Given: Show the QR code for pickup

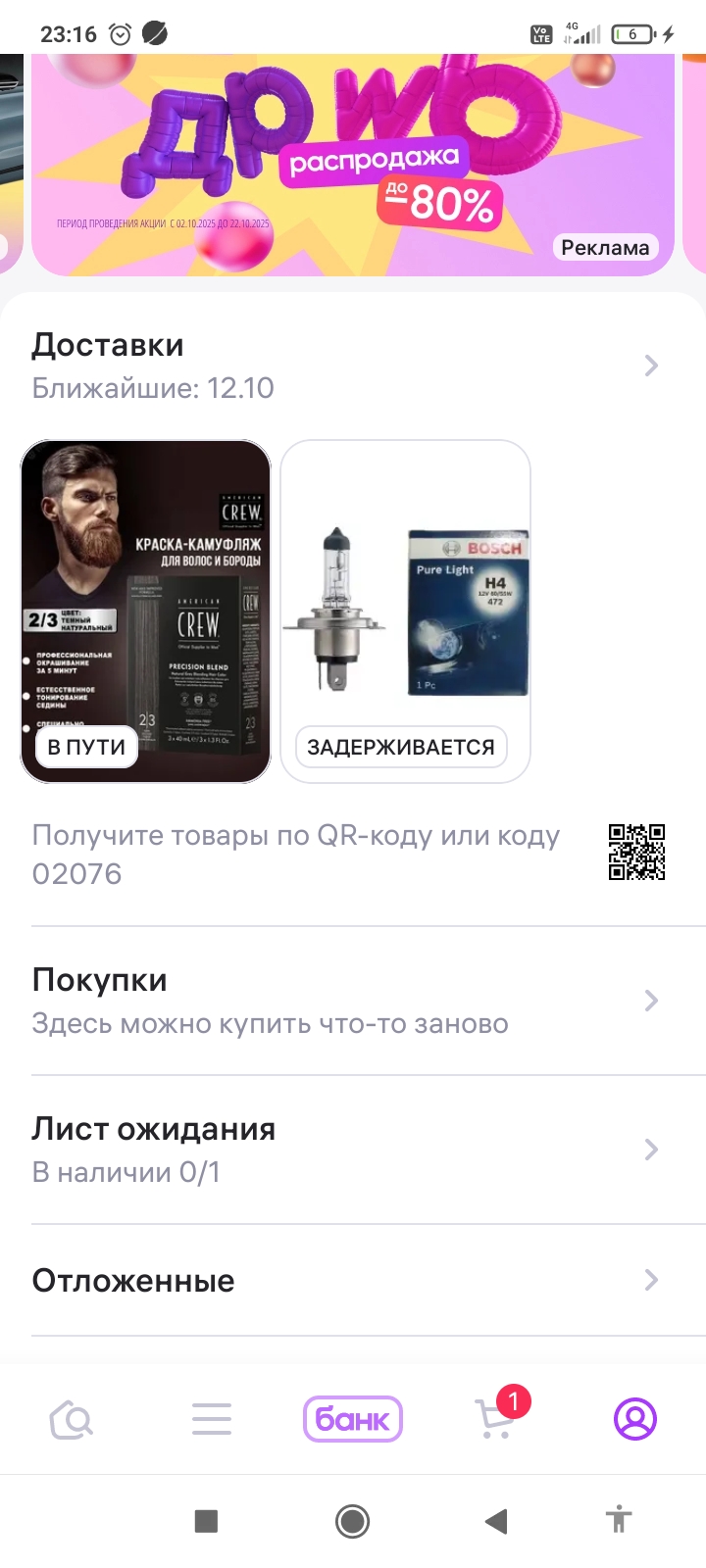Looking at the screenshot, I should pyautogui.click(x=636, y=852).
